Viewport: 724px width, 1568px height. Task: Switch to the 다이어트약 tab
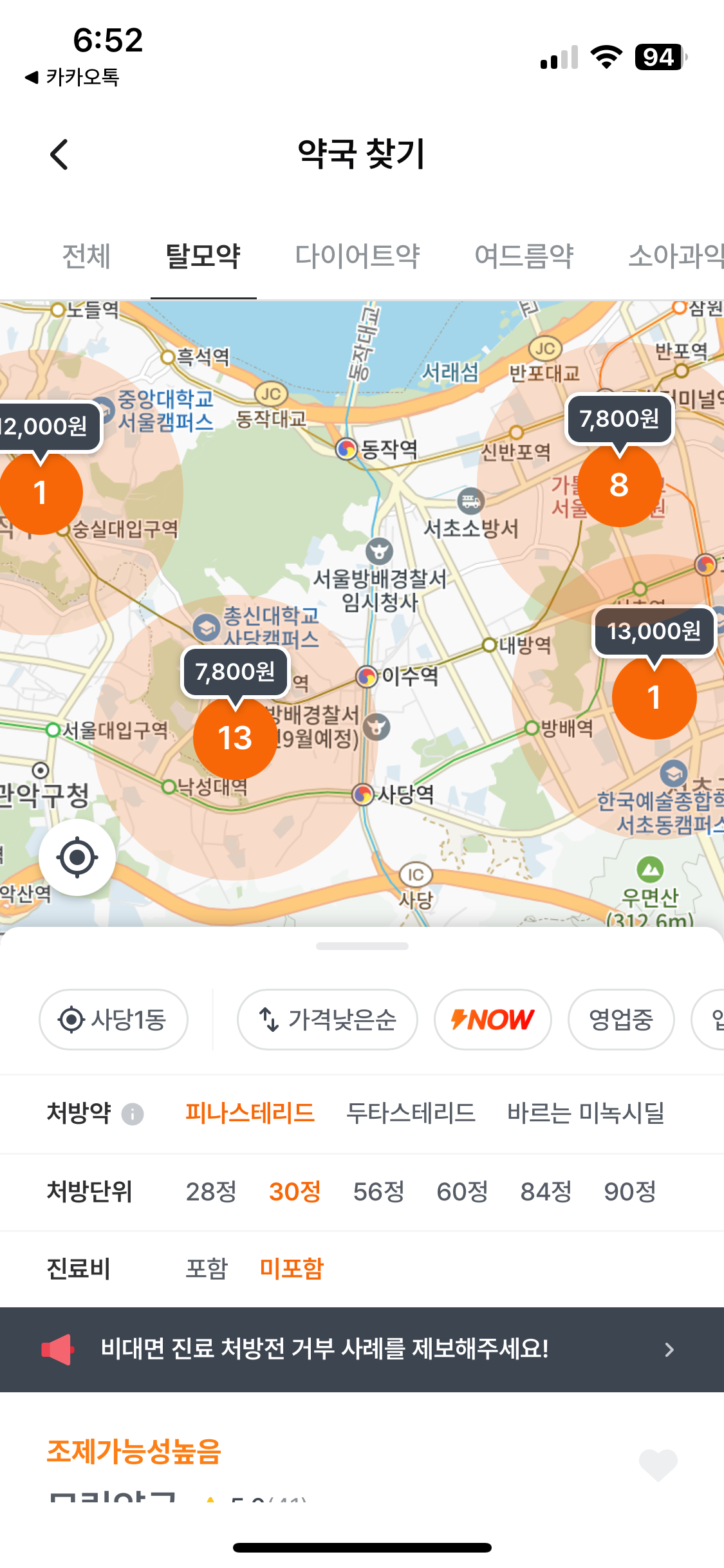tap(357, 256)
